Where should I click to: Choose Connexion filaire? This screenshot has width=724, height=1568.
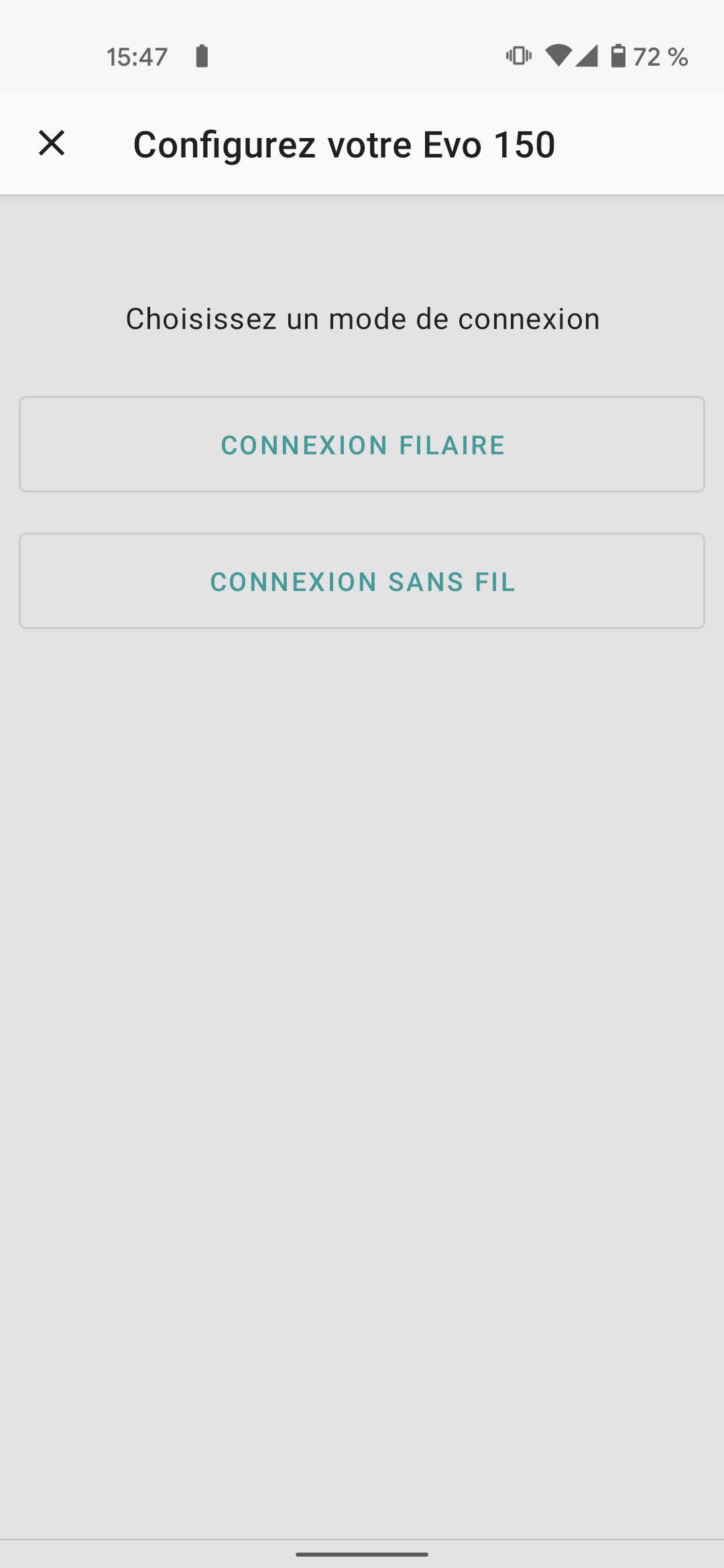(362, 444)
